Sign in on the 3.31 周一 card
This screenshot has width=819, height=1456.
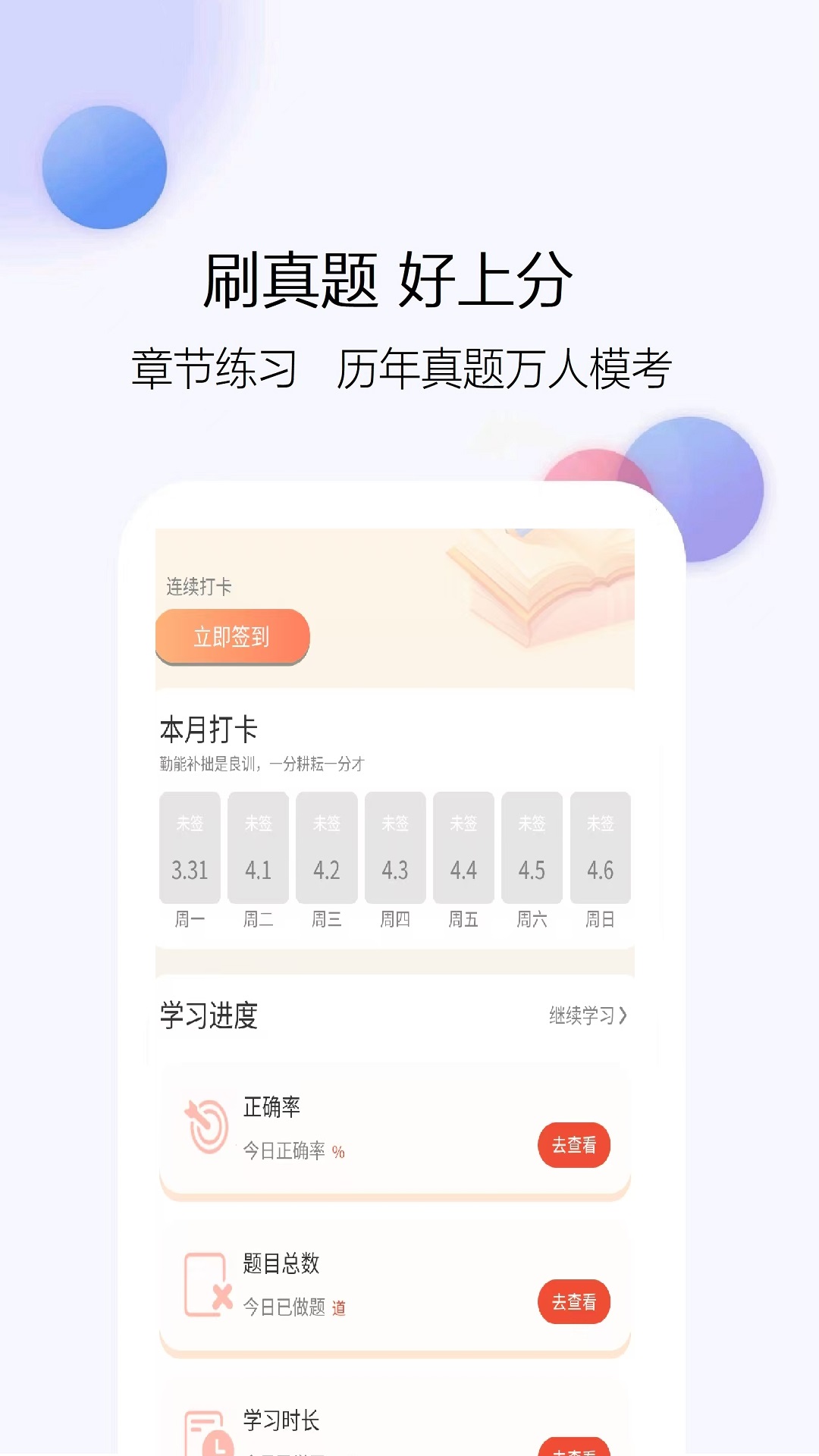(x=189, y=847)
